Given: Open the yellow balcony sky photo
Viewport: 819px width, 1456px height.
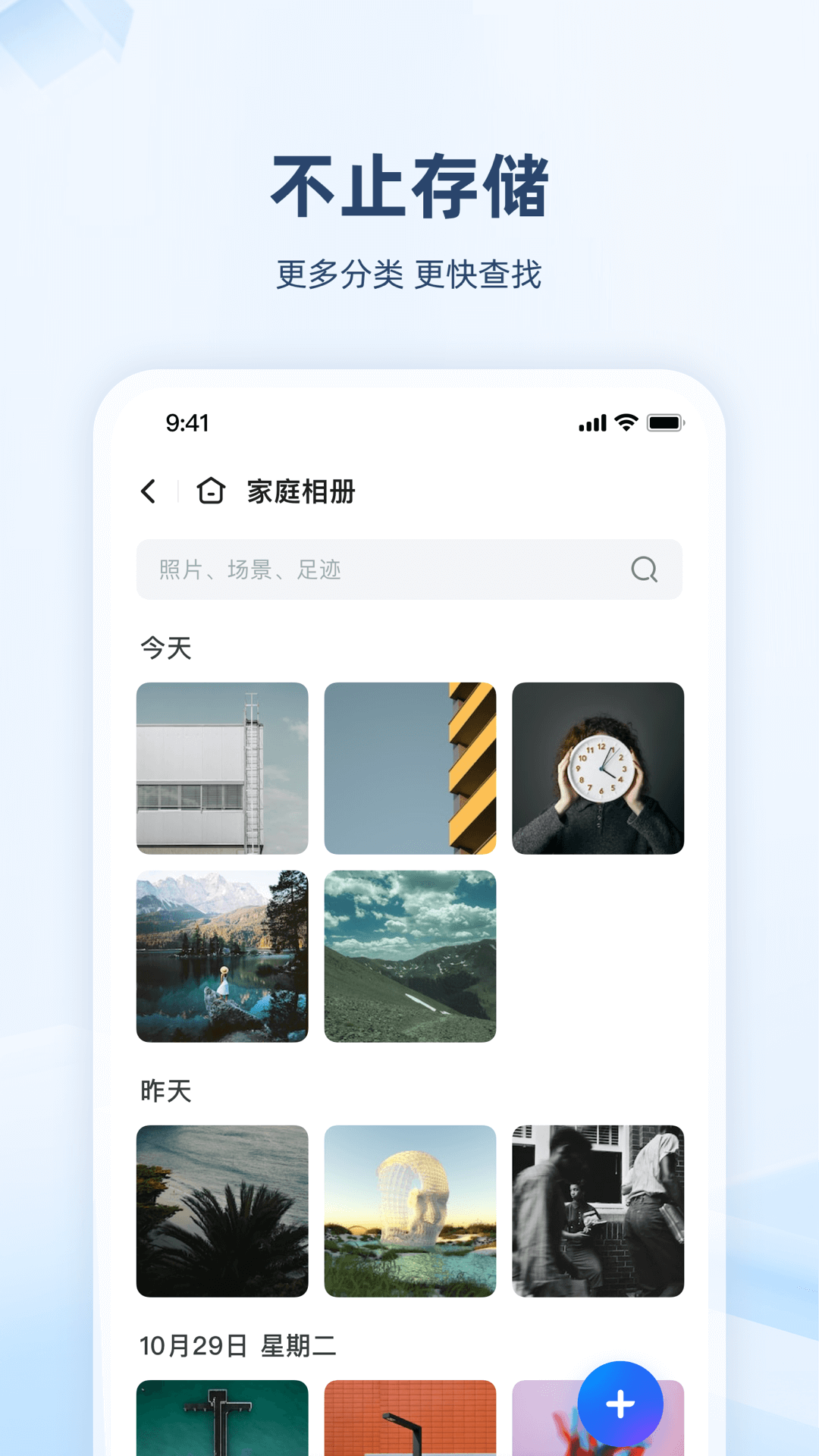Looking at the screenshot, I should click(410, 768).
